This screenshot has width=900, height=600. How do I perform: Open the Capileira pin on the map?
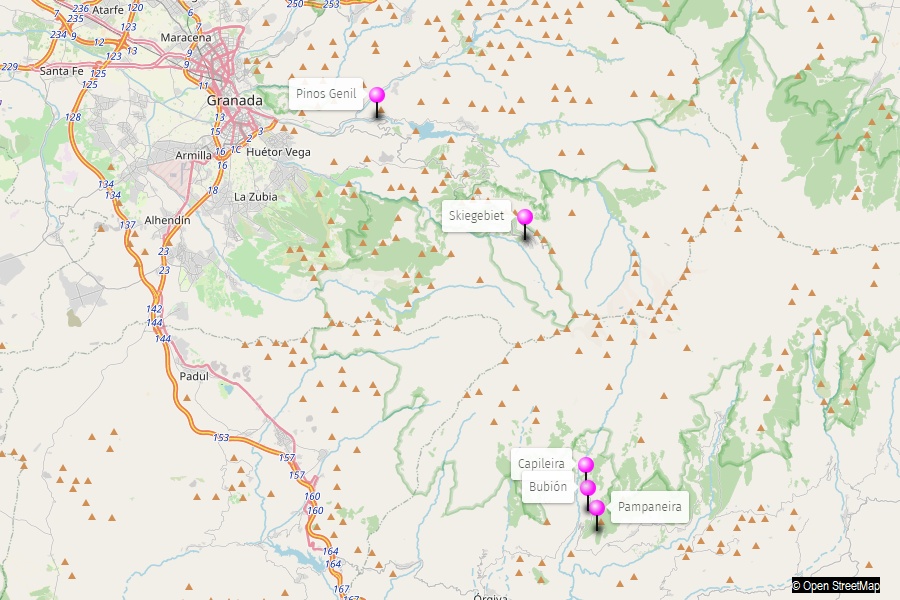pyautogui.click(x=586, y=465)
